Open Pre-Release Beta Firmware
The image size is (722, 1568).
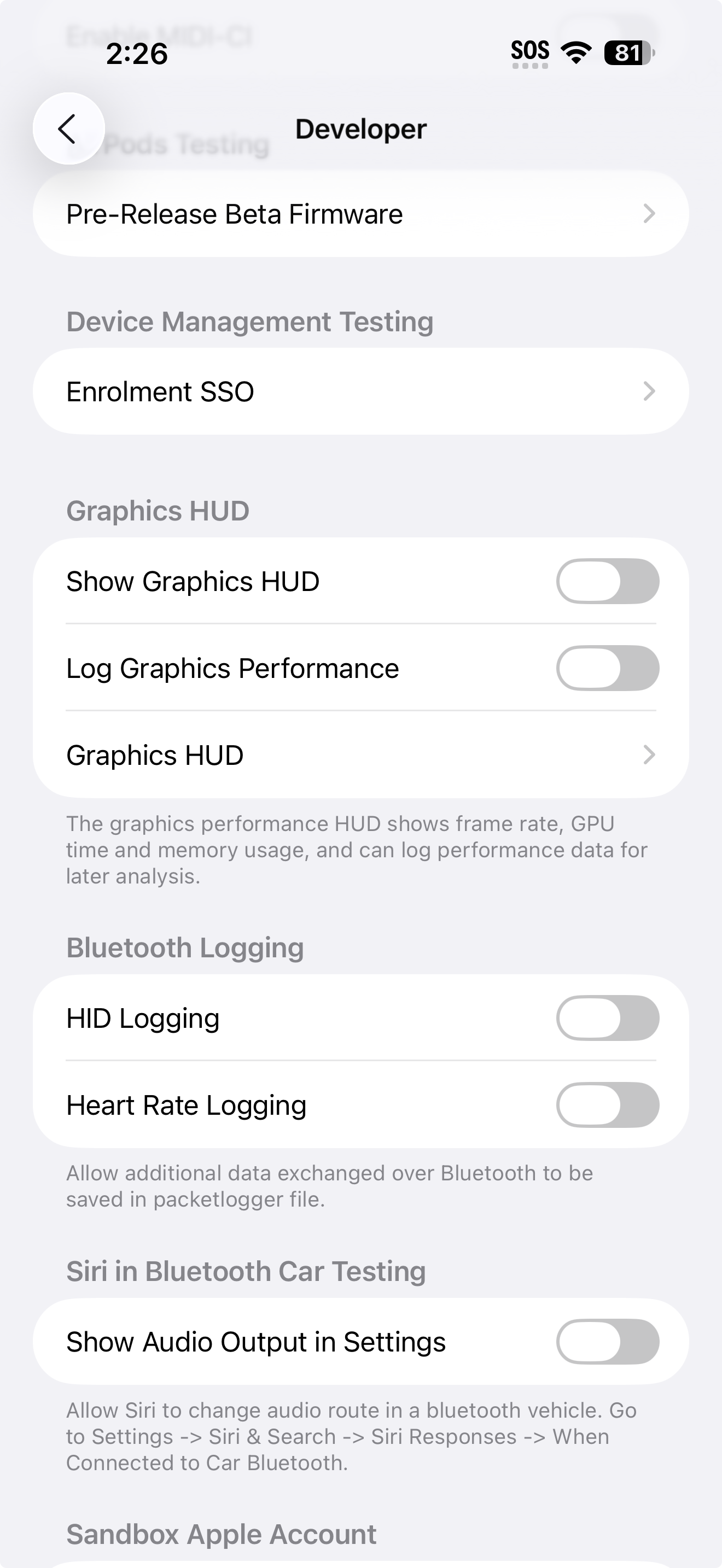[x=360, y=214]
